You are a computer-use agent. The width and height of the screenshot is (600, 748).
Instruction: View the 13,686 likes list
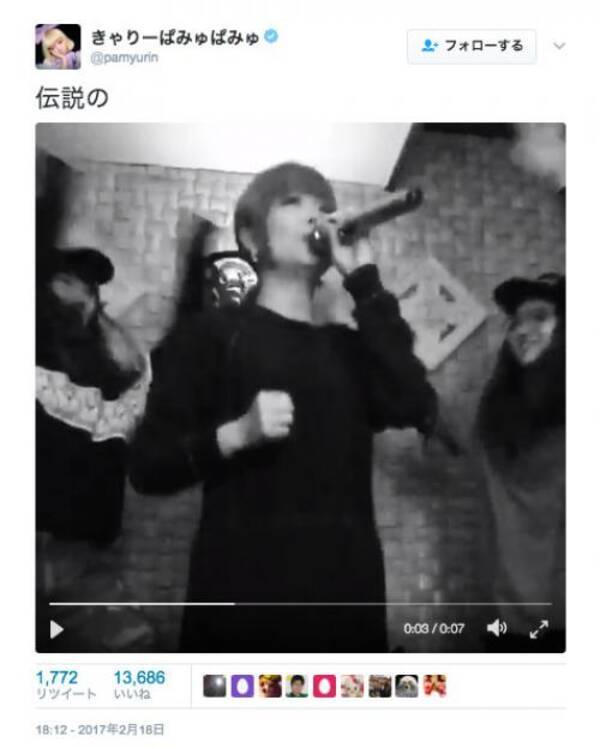[x=138, y=685]
